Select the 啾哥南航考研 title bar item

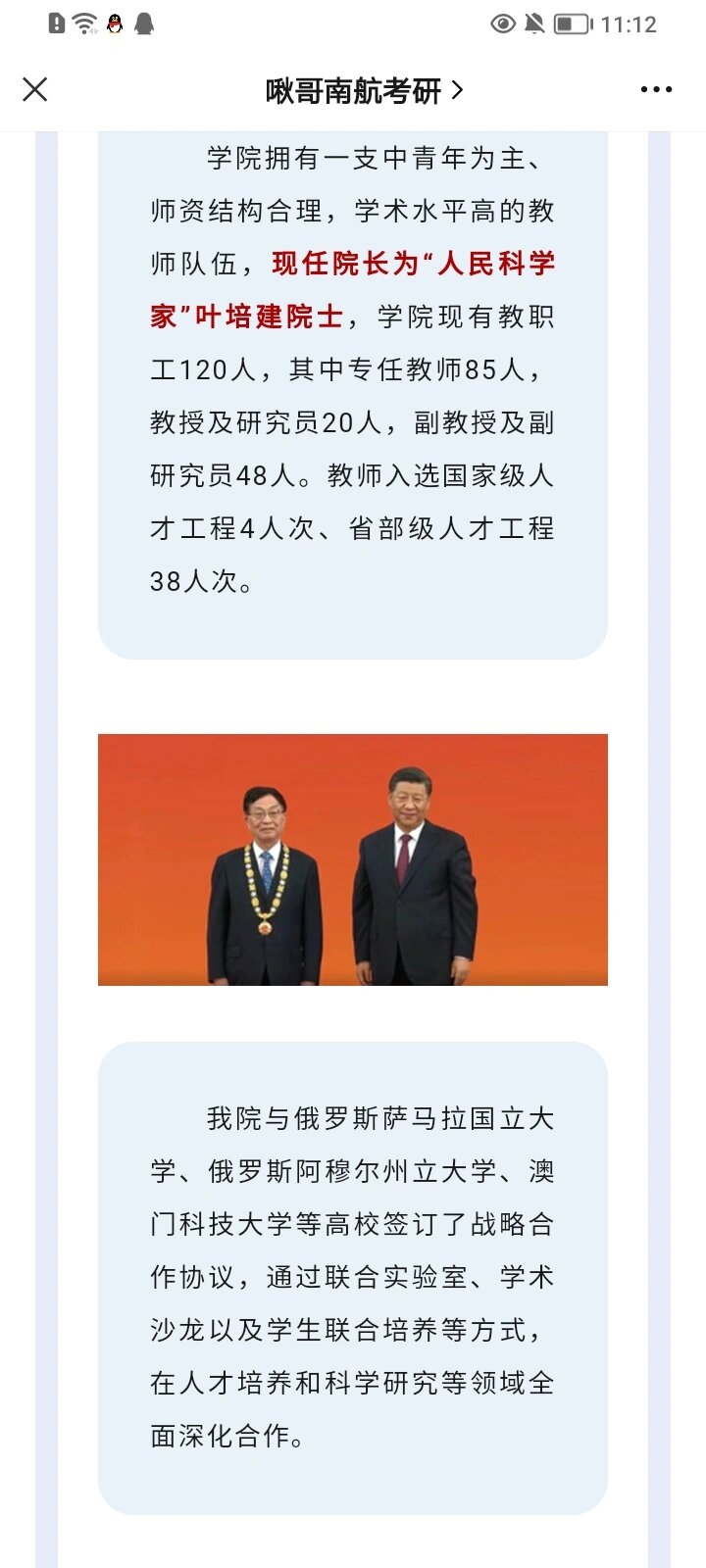tap(353, 89)
